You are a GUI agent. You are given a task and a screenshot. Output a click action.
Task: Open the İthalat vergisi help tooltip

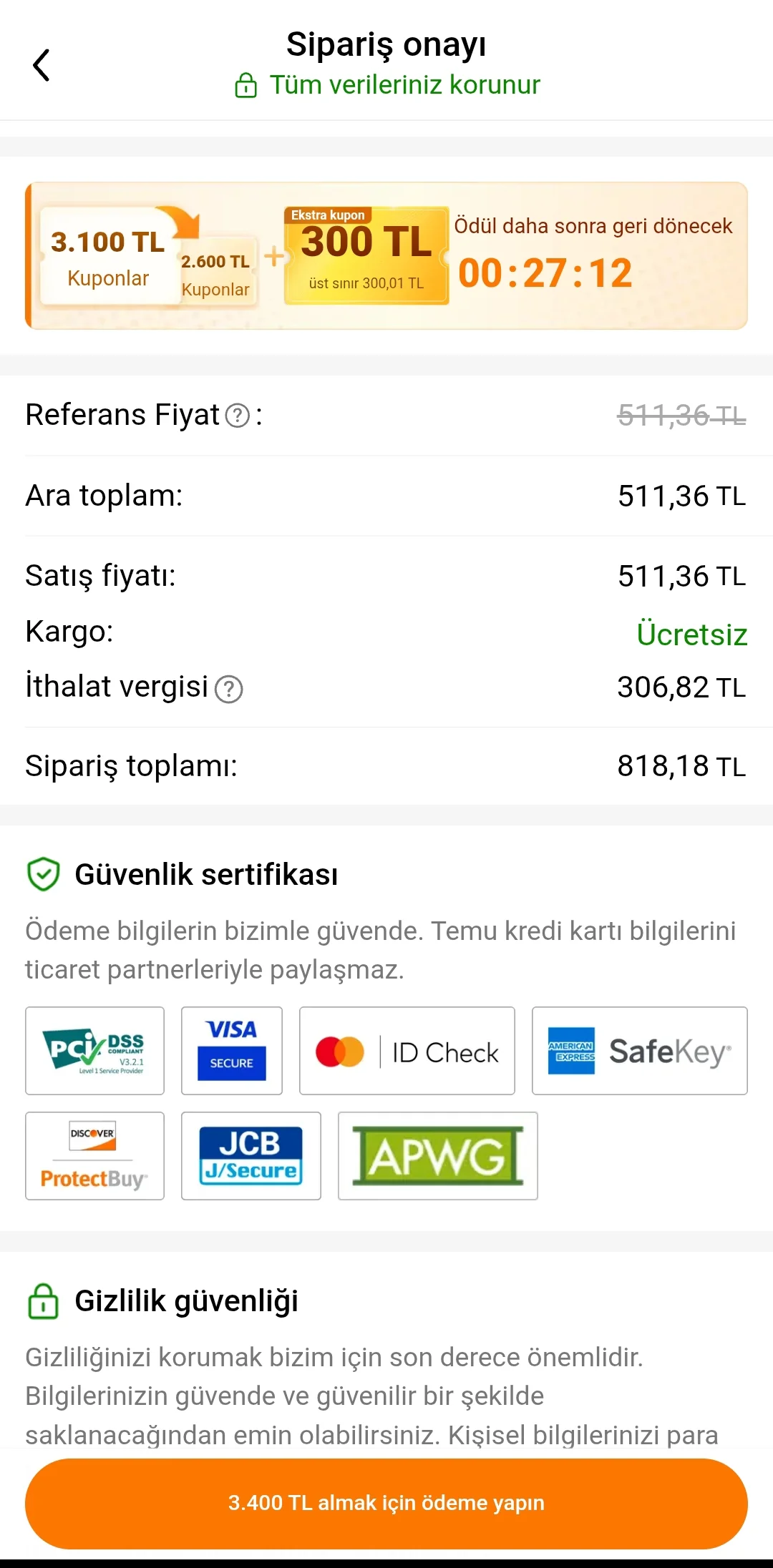(x=228, y=689)
